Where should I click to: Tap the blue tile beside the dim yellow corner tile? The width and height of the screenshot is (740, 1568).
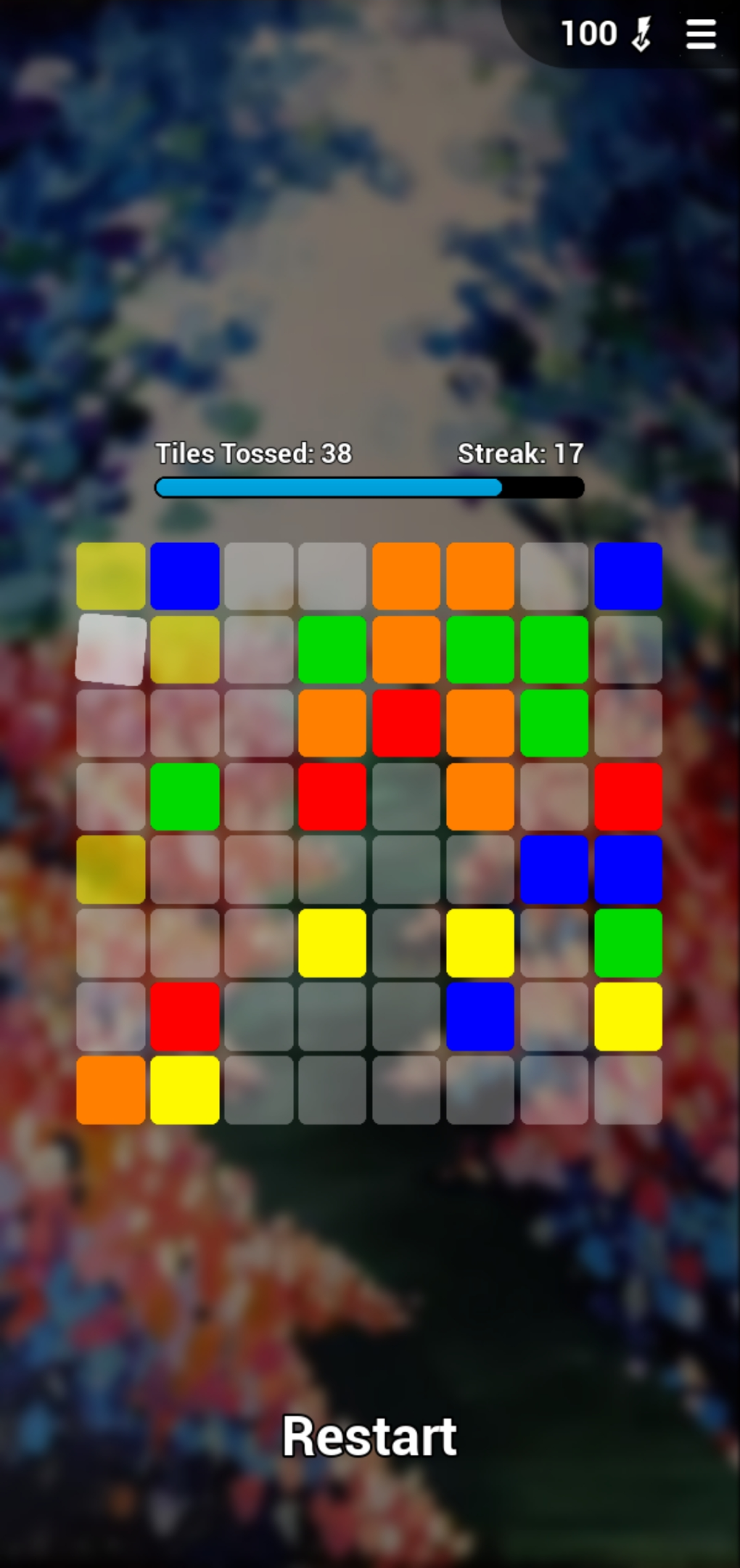point(185,576)
